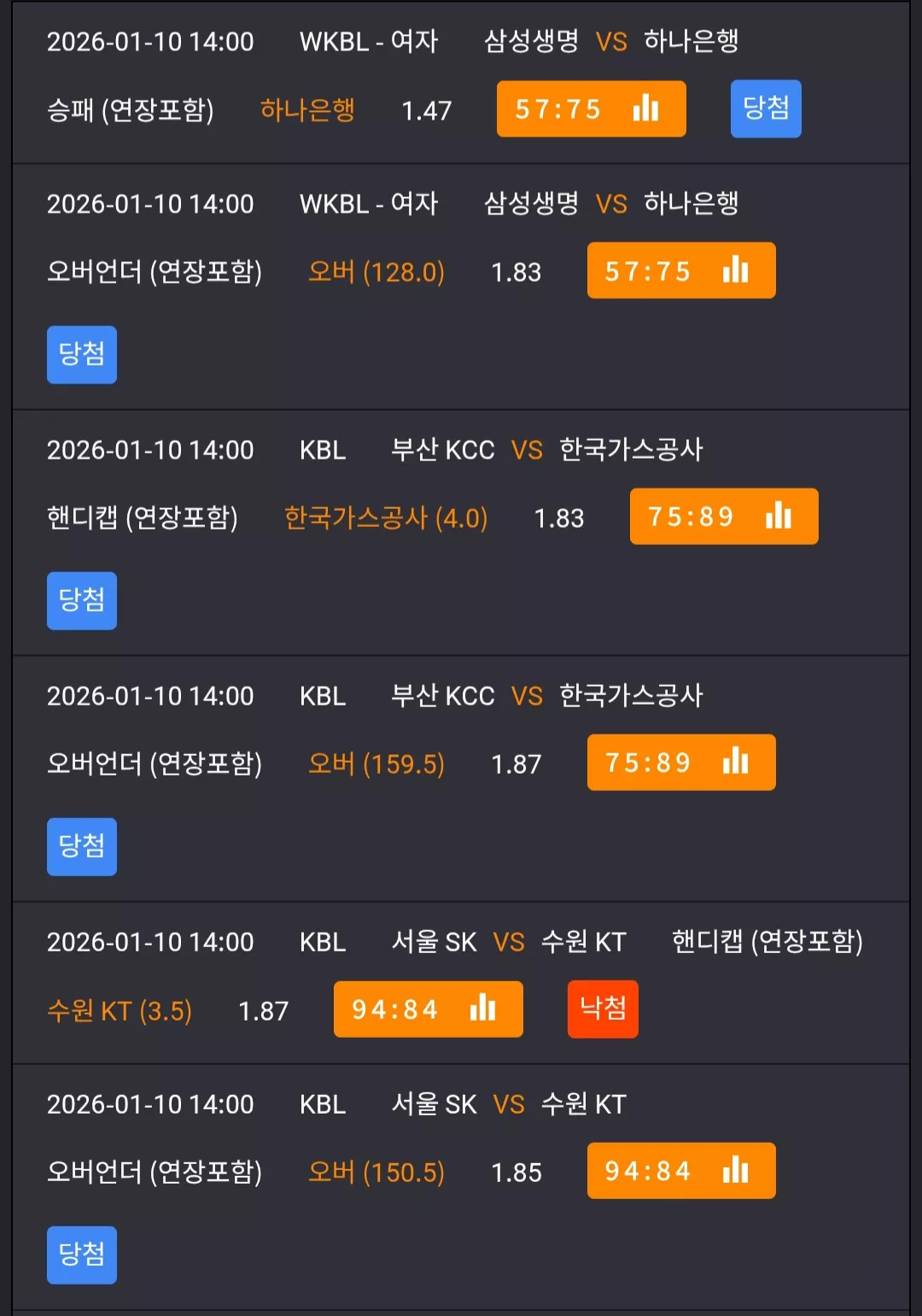Open 94:84 score stats for 수원 KT (3.5) bet
The width and height of the screenshot is (922, 1316).
(428, 1009)
